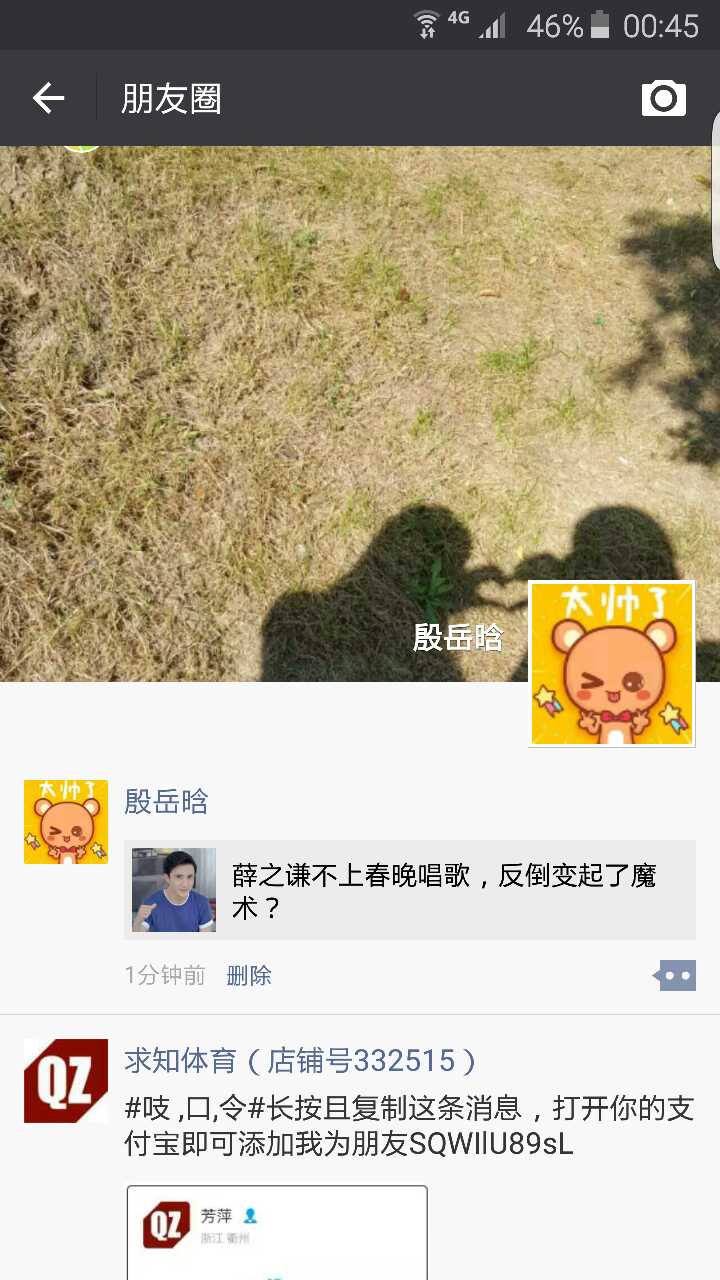The image size is (720, 1280).
Task: Delete the post from 1分钟前
Action: 249,976
